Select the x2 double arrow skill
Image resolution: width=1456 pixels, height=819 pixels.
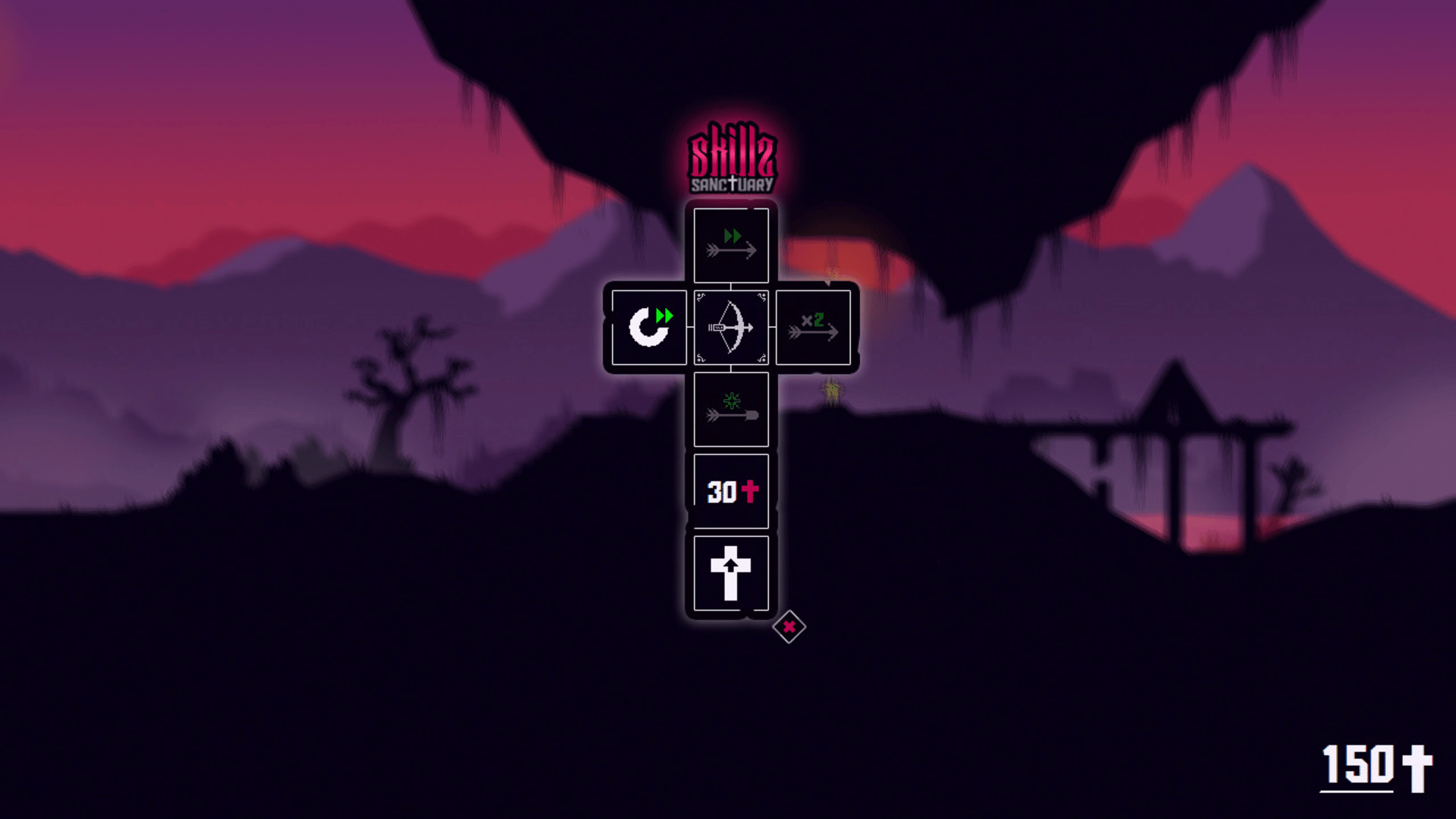[x=813, y=327]
